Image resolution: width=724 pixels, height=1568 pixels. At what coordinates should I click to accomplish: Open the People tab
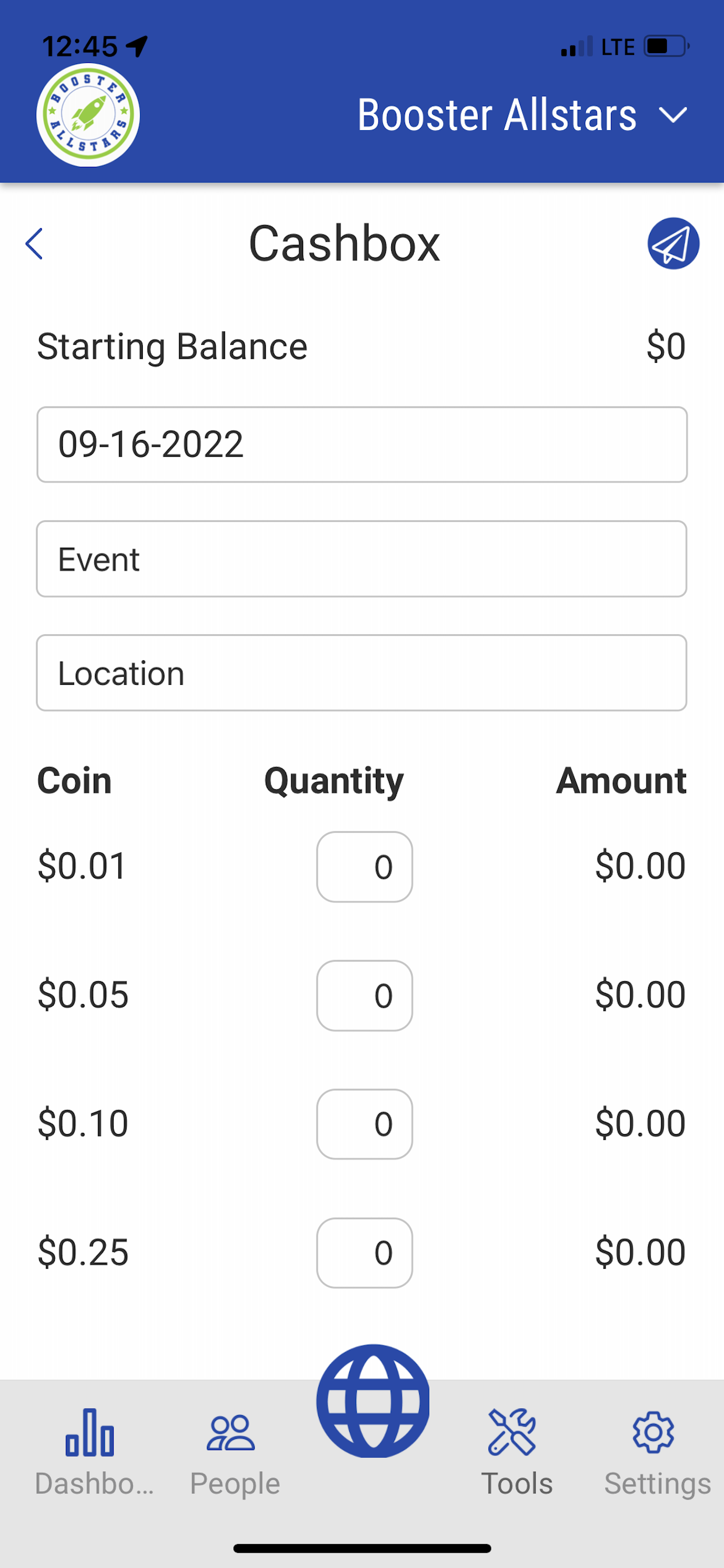(x=234, y=1455)
